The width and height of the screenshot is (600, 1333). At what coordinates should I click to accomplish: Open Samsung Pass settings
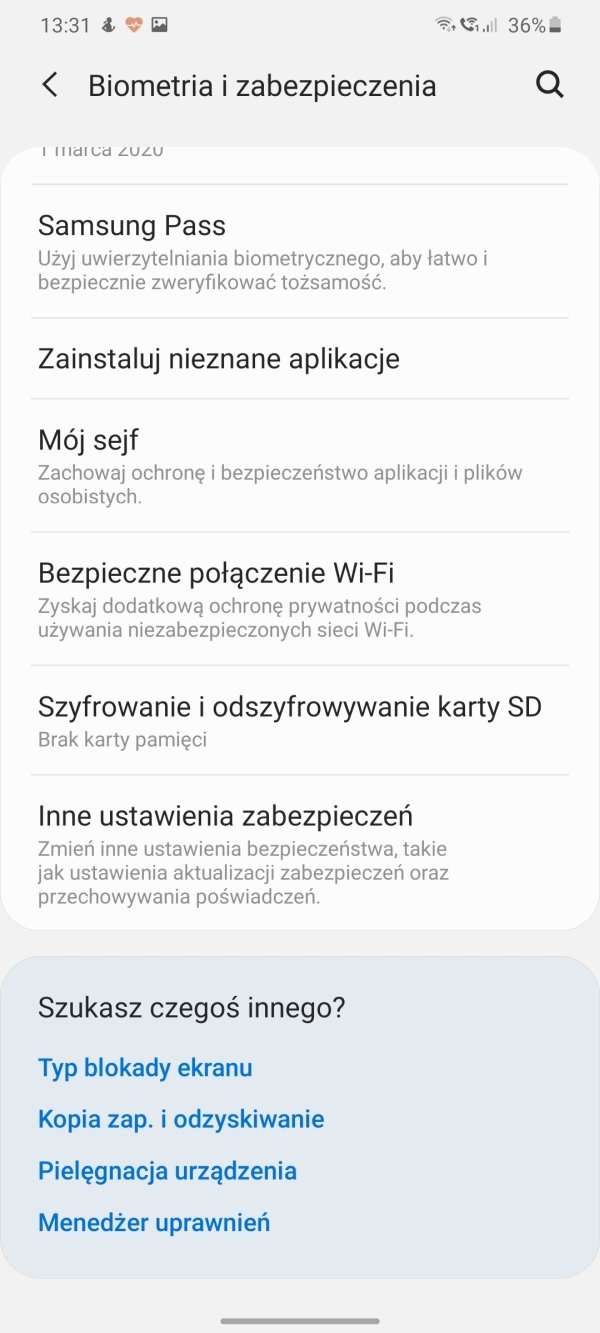pyautogui.click(x=300, y=251)
